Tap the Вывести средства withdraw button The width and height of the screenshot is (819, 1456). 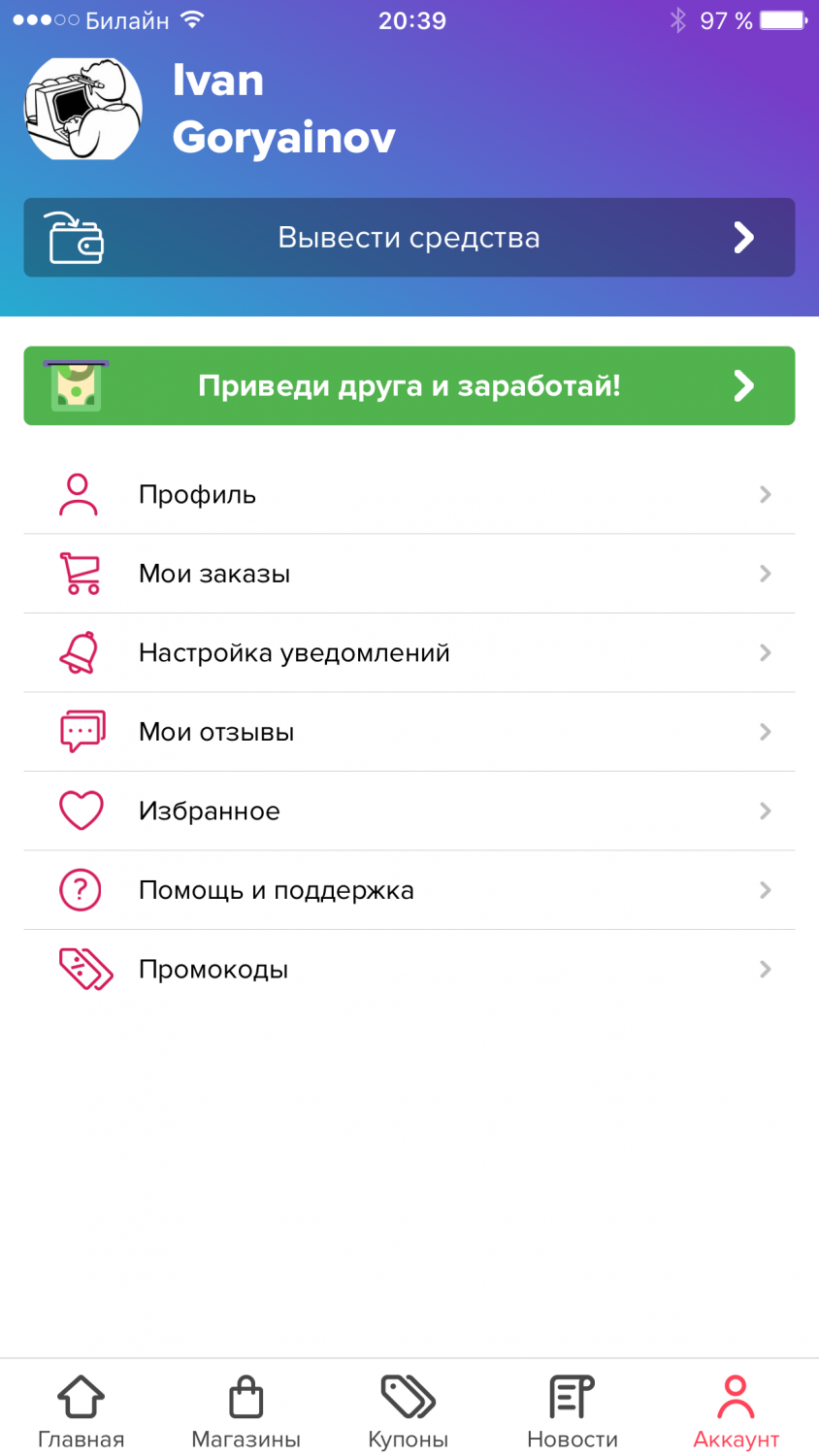[409, 238]
